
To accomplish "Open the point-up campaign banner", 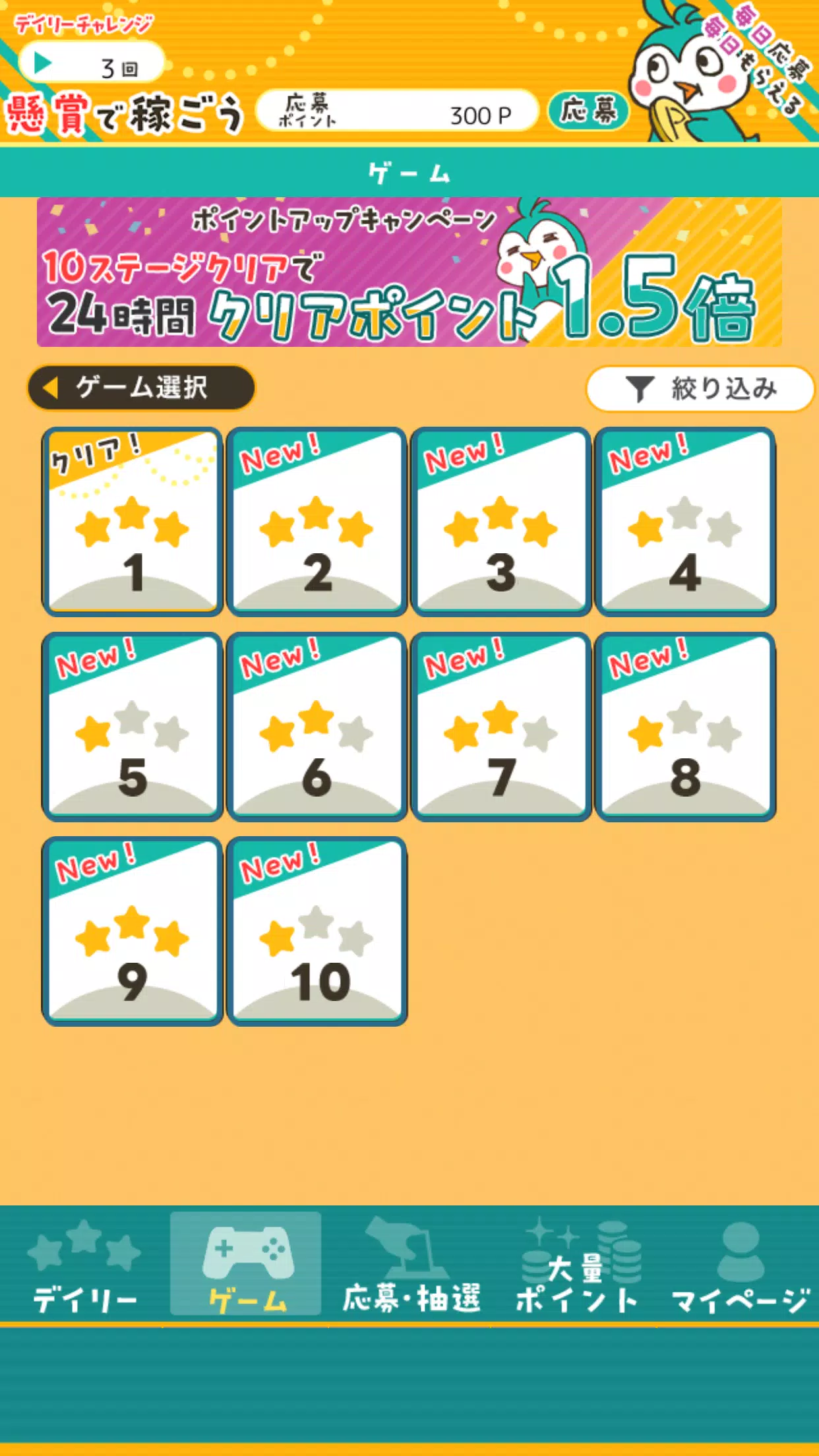I will tap(409, 272).
